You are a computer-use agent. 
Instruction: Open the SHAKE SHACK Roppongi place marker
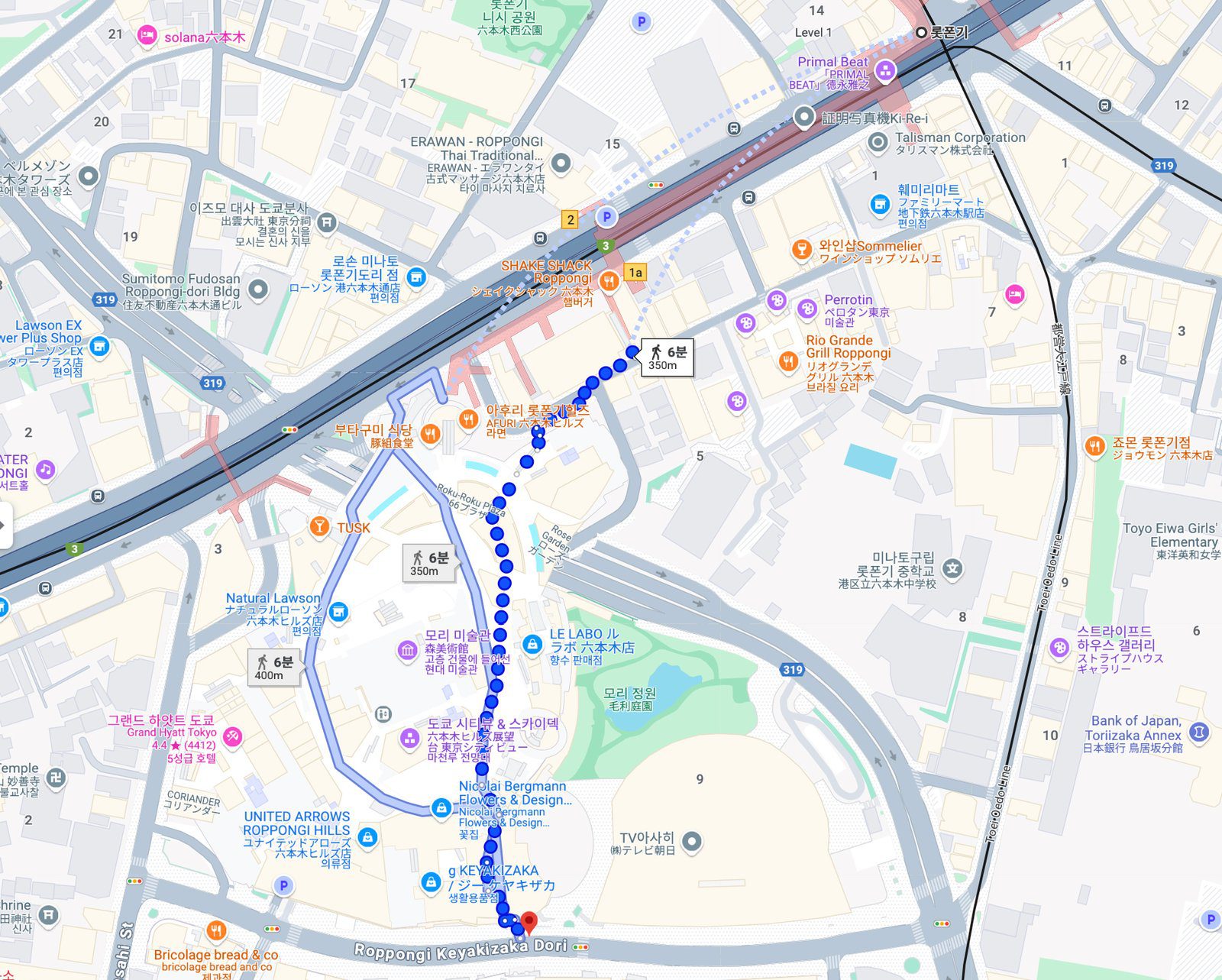(x=609, y=281)
